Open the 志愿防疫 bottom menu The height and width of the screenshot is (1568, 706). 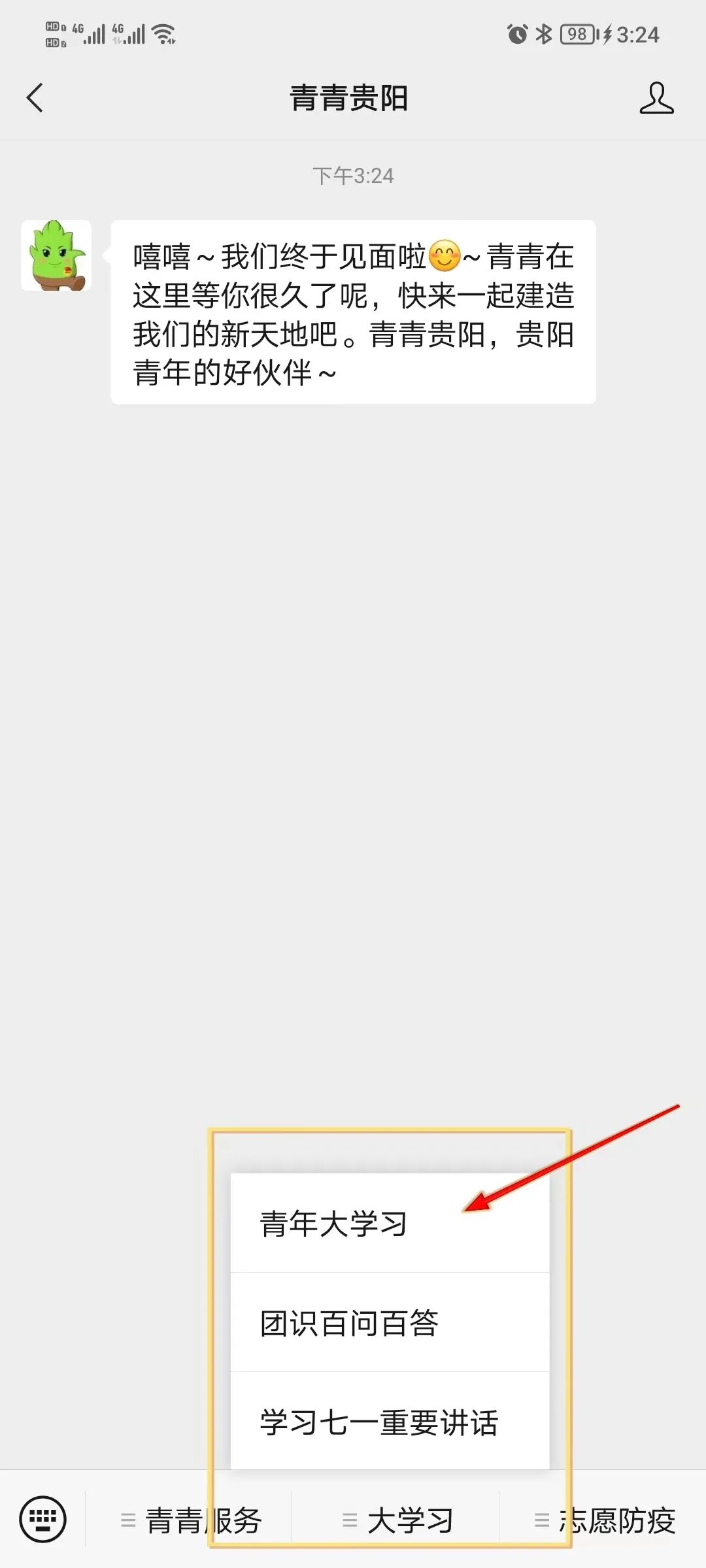(x=604, y=1520)
